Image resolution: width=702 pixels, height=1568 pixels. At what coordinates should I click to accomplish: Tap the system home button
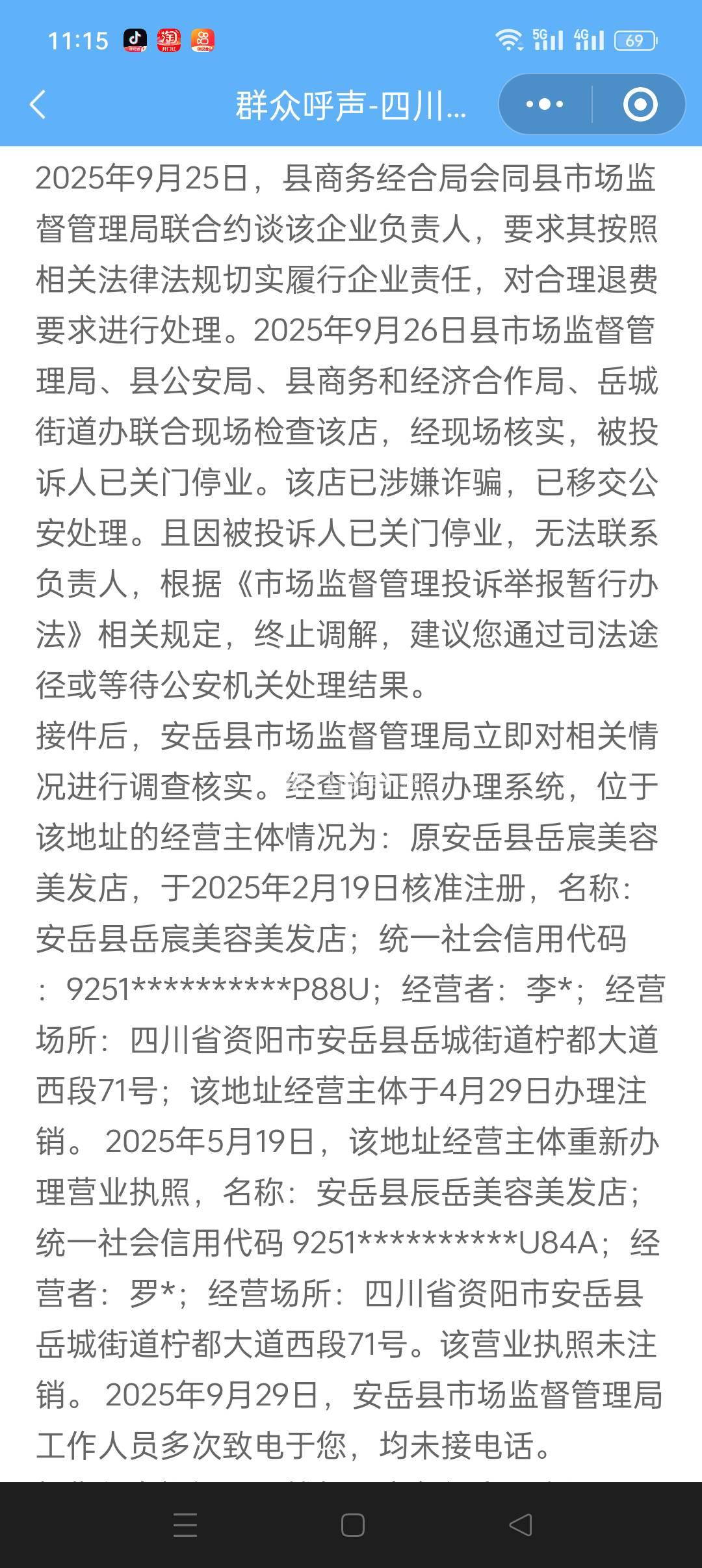352,1524
